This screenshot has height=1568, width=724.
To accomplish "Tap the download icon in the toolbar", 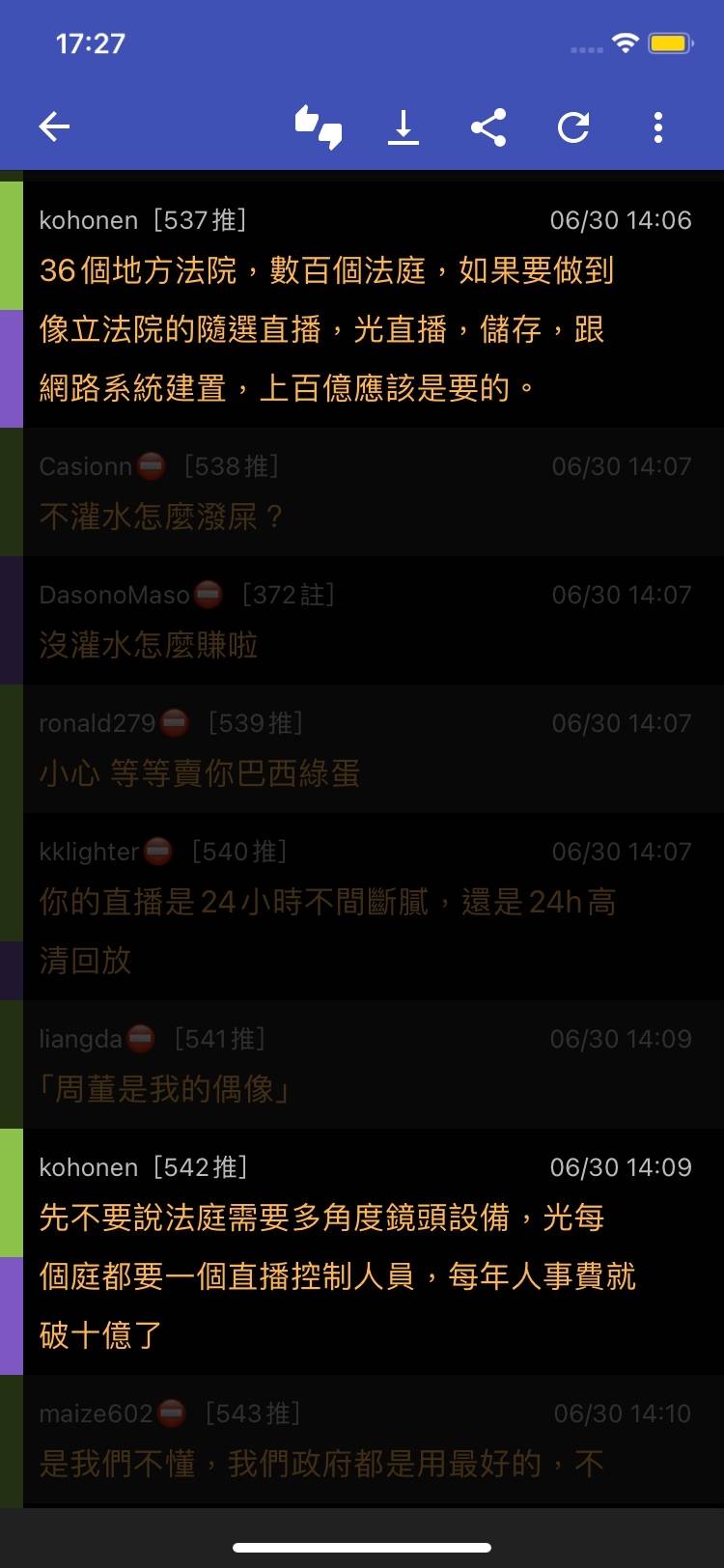I will (x=404, y=127).
